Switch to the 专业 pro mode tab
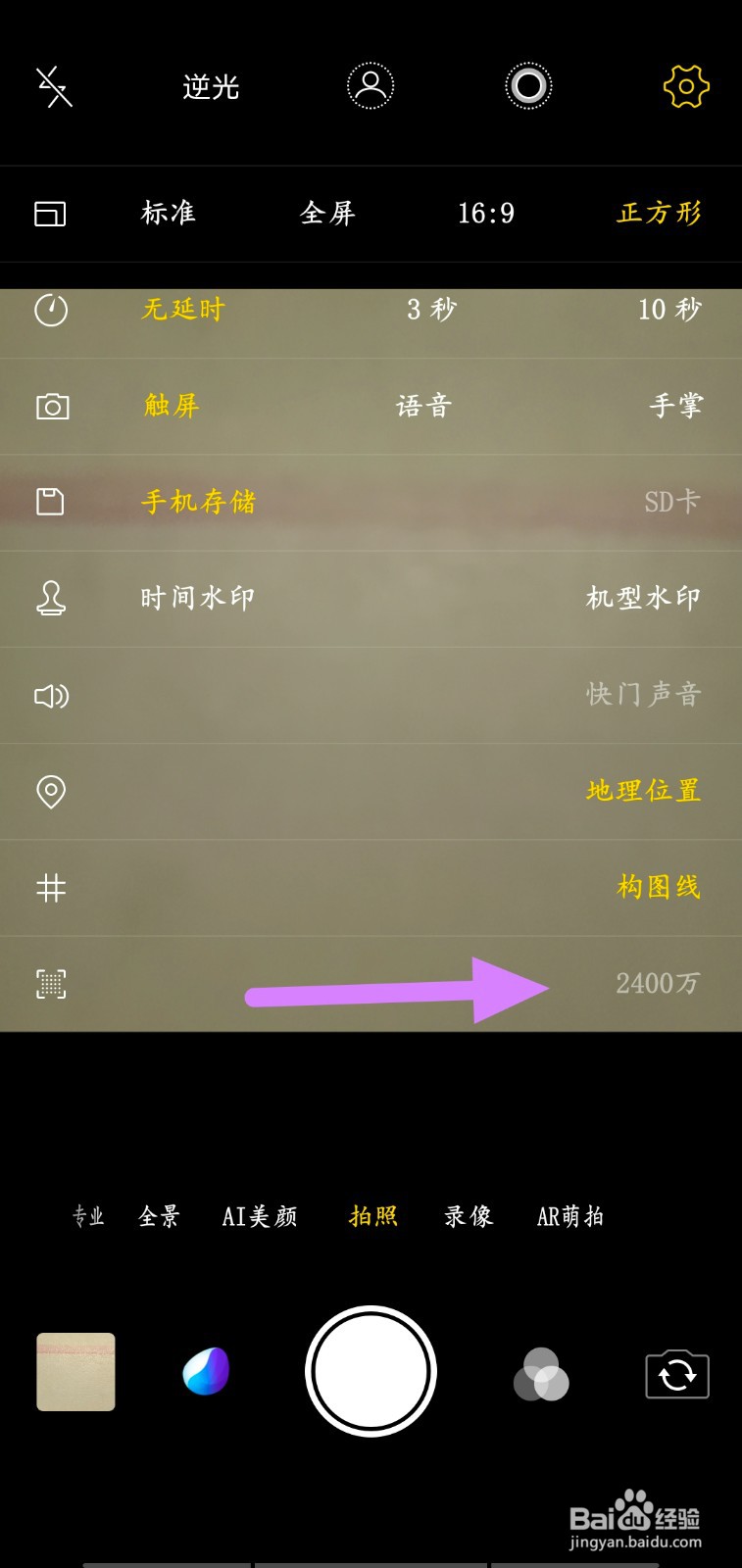The height and width of the screenshot is (1568, 742). click(86, 1216)
